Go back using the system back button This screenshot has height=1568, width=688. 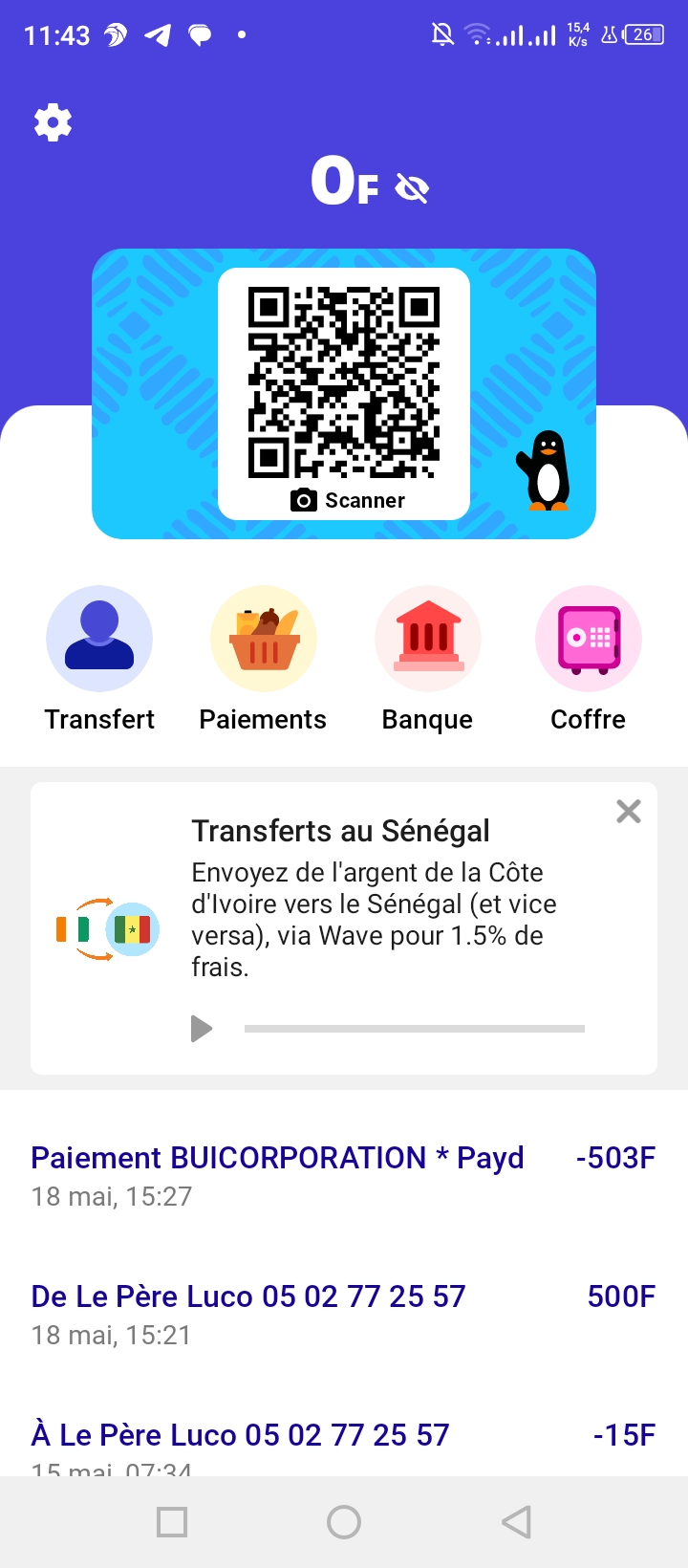click(516, 1521)
